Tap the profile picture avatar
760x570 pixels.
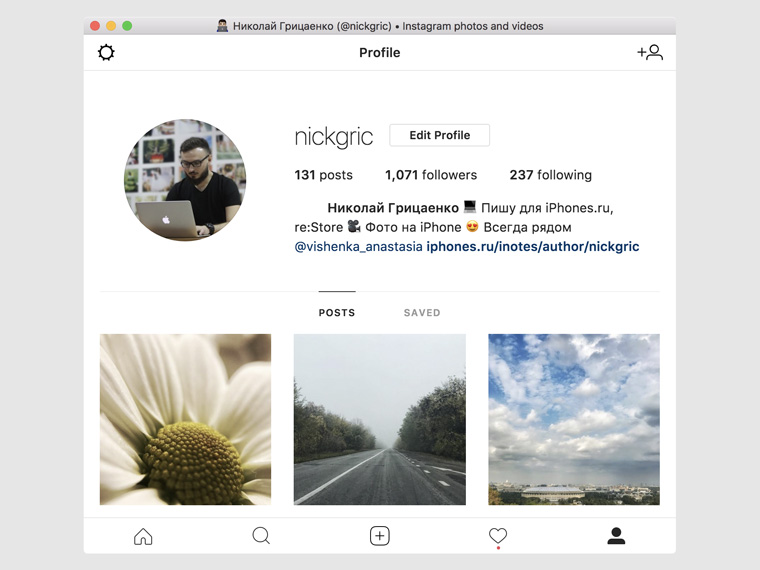pos(185,181)
